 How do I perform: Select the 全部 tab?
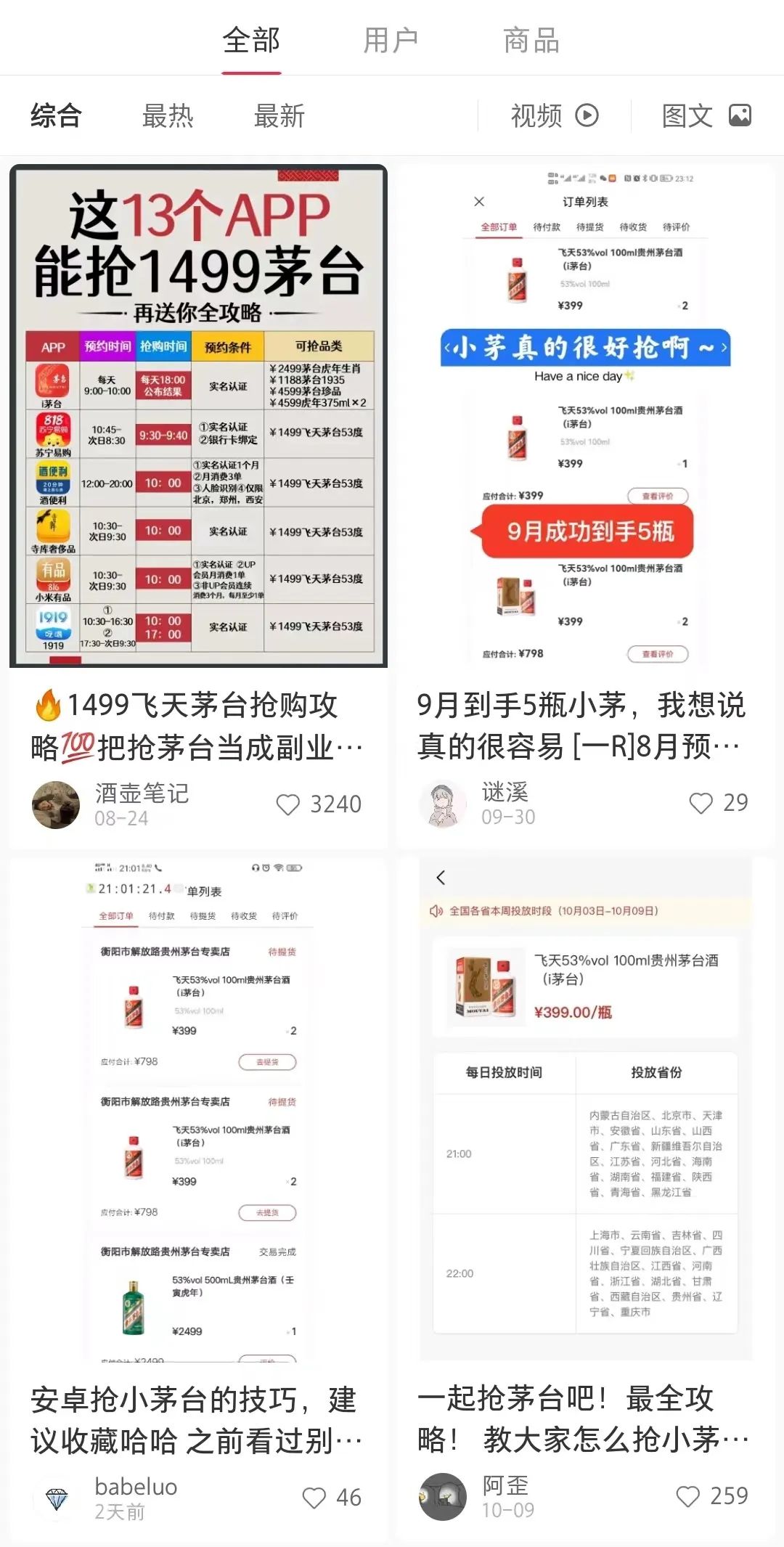251,41
